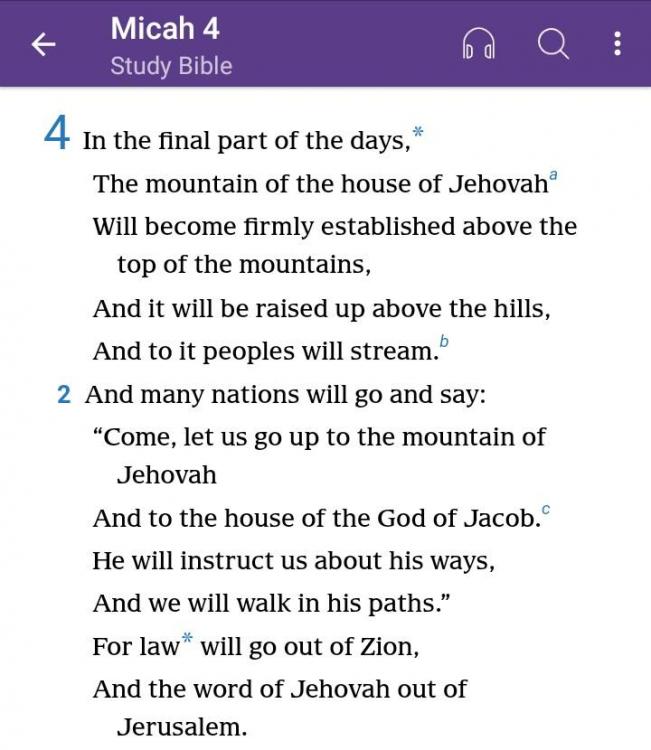Image resolution: width=651 pixels, height=750 pixels.
Task: Go back using the top-left arrow
Action: click(x=43, y=45)
